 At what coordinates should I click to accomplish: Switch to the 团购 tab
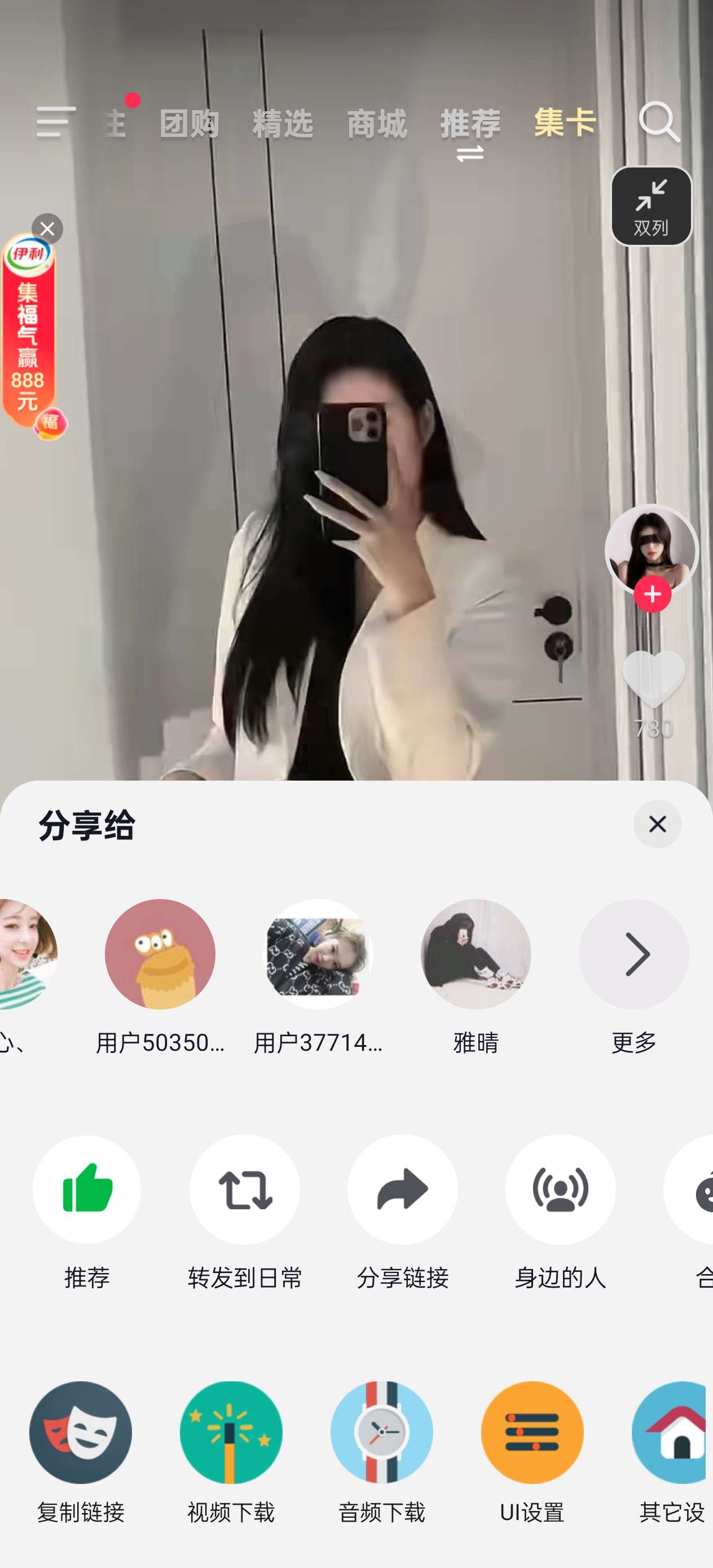click(190, 124)
